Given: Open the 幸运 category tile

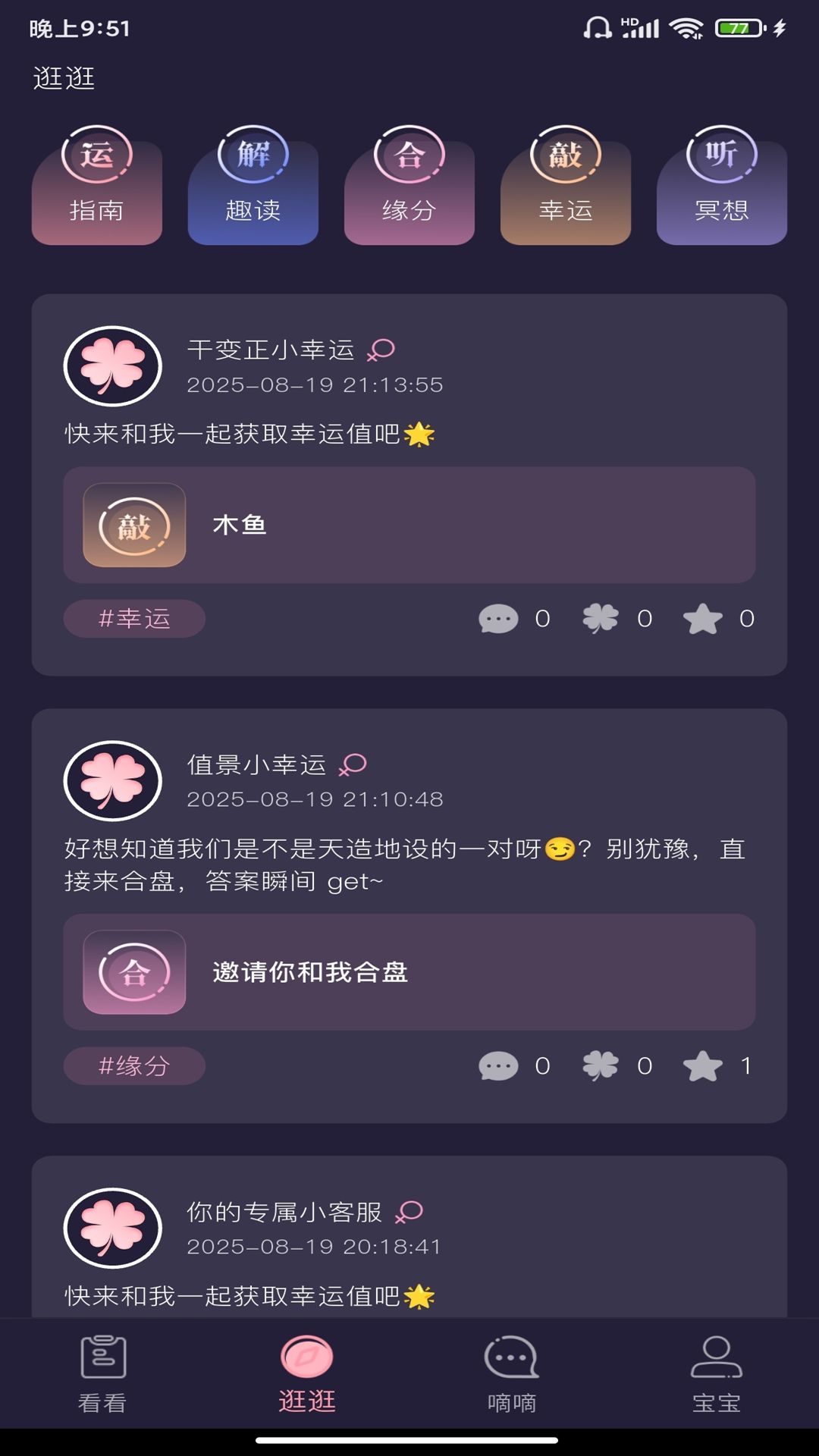Looking at the screenshot, I should (566, 185).
